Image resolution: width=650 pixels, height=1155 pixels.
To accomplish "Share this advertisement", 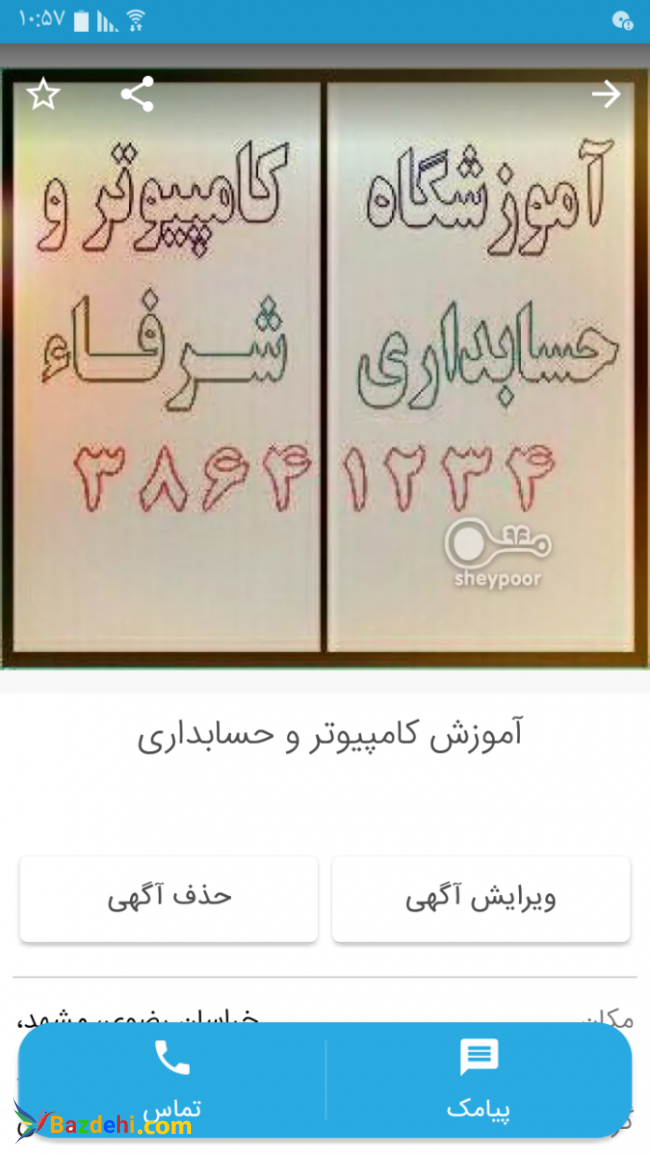I will (137, 94).
